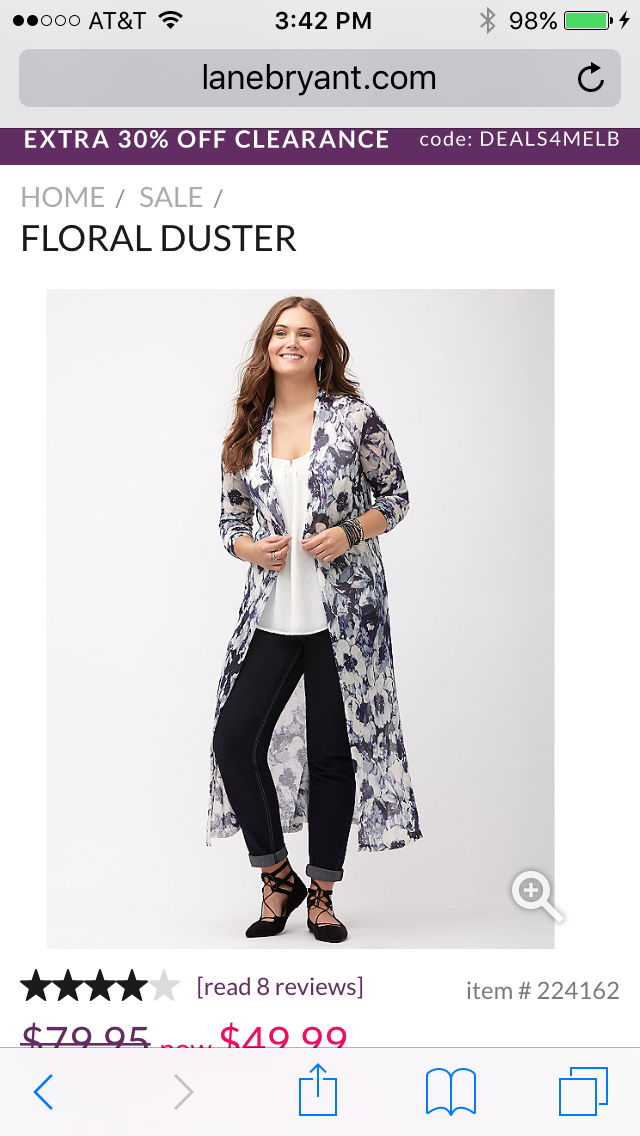The height and width of the screenshot is (1136, 640).
Task: Go back to the previous page
Action: click(x=43, y=1092)
